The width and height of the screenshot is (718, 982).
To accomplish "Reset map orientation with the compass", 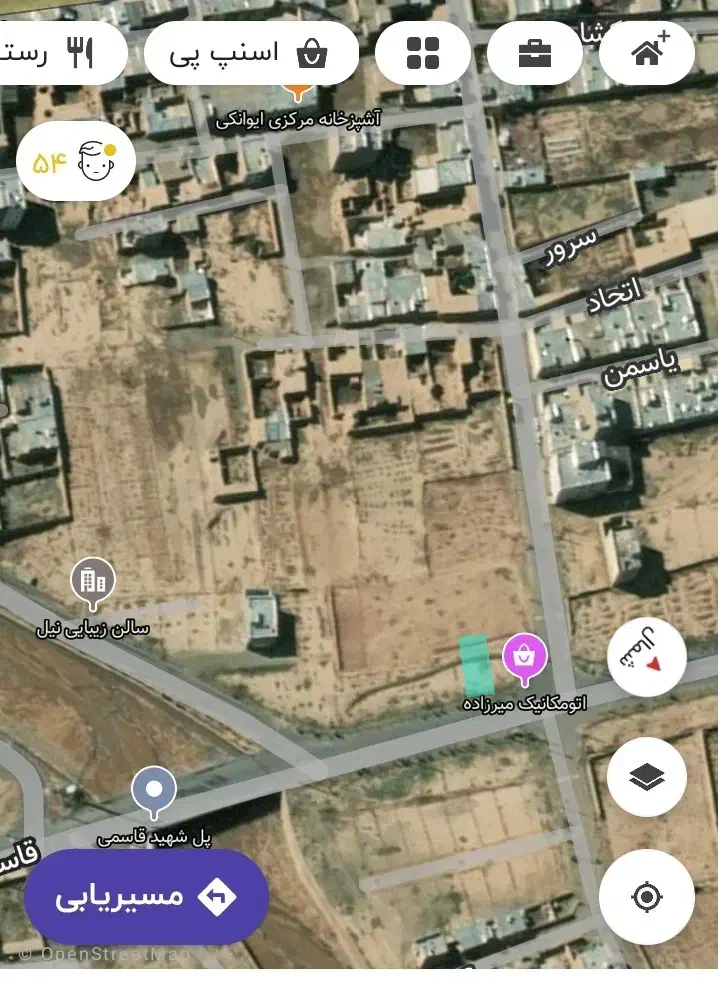I will point(647,657).
